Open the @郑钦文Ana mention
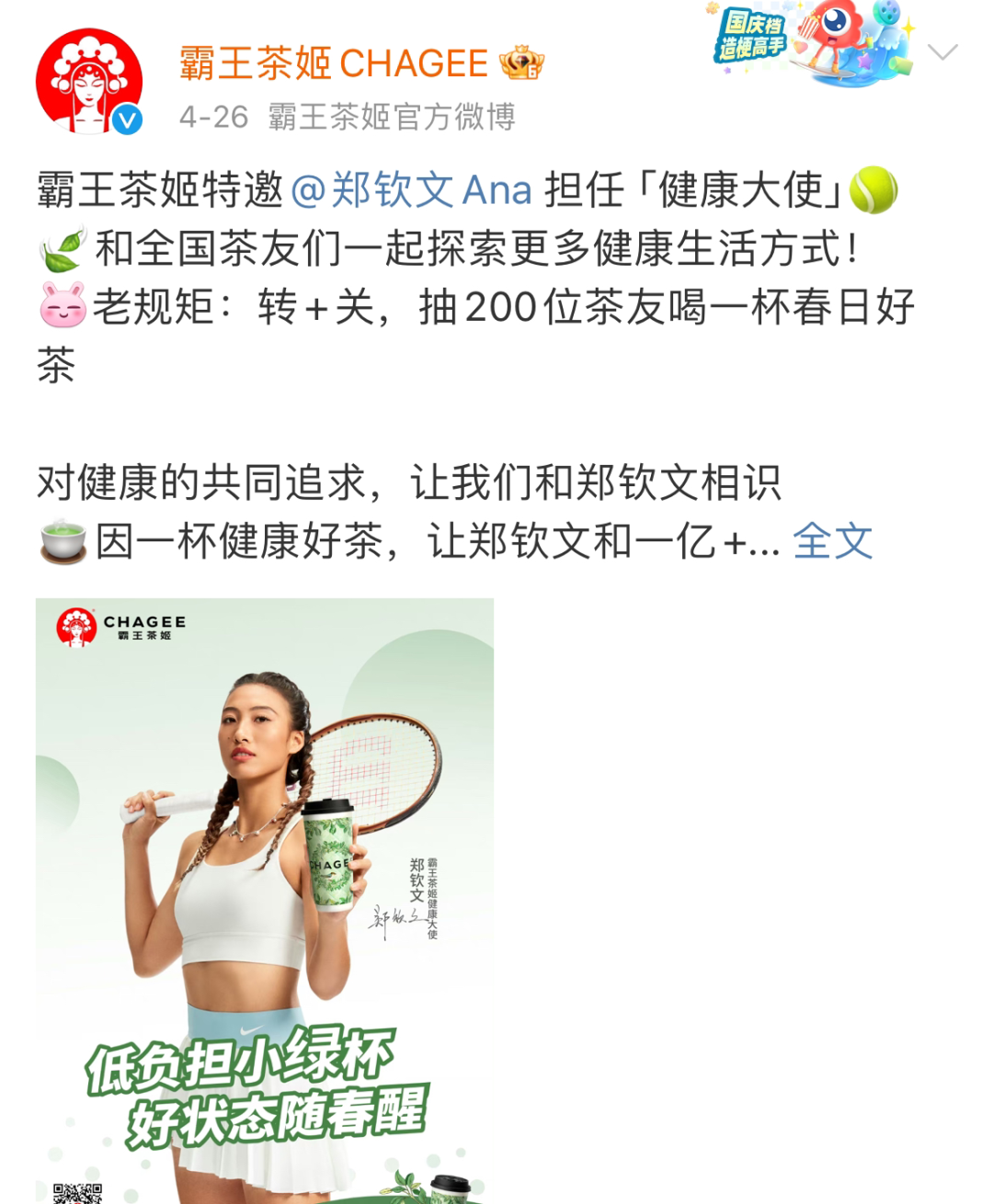 click(x=412, y=190)
